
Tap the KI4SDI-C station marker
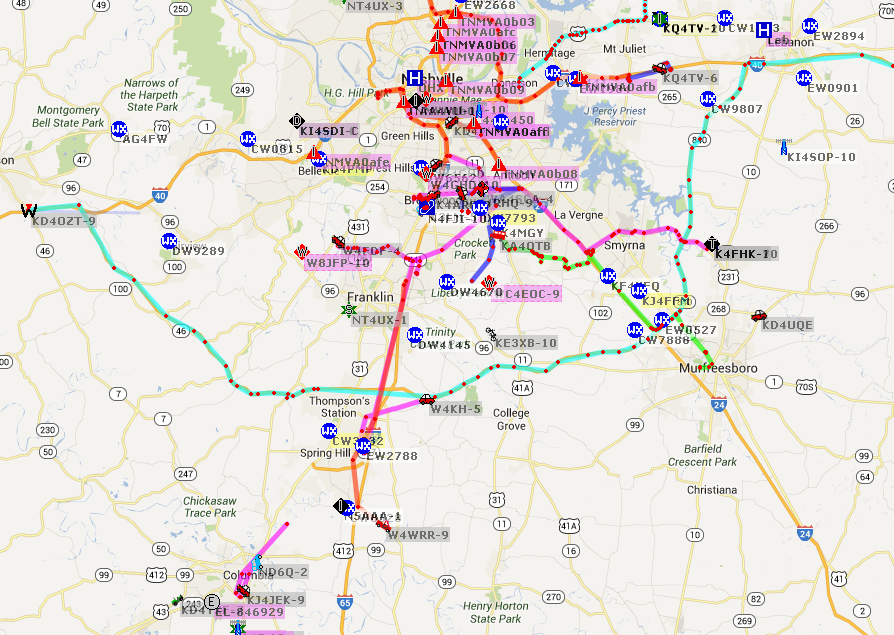296,121
